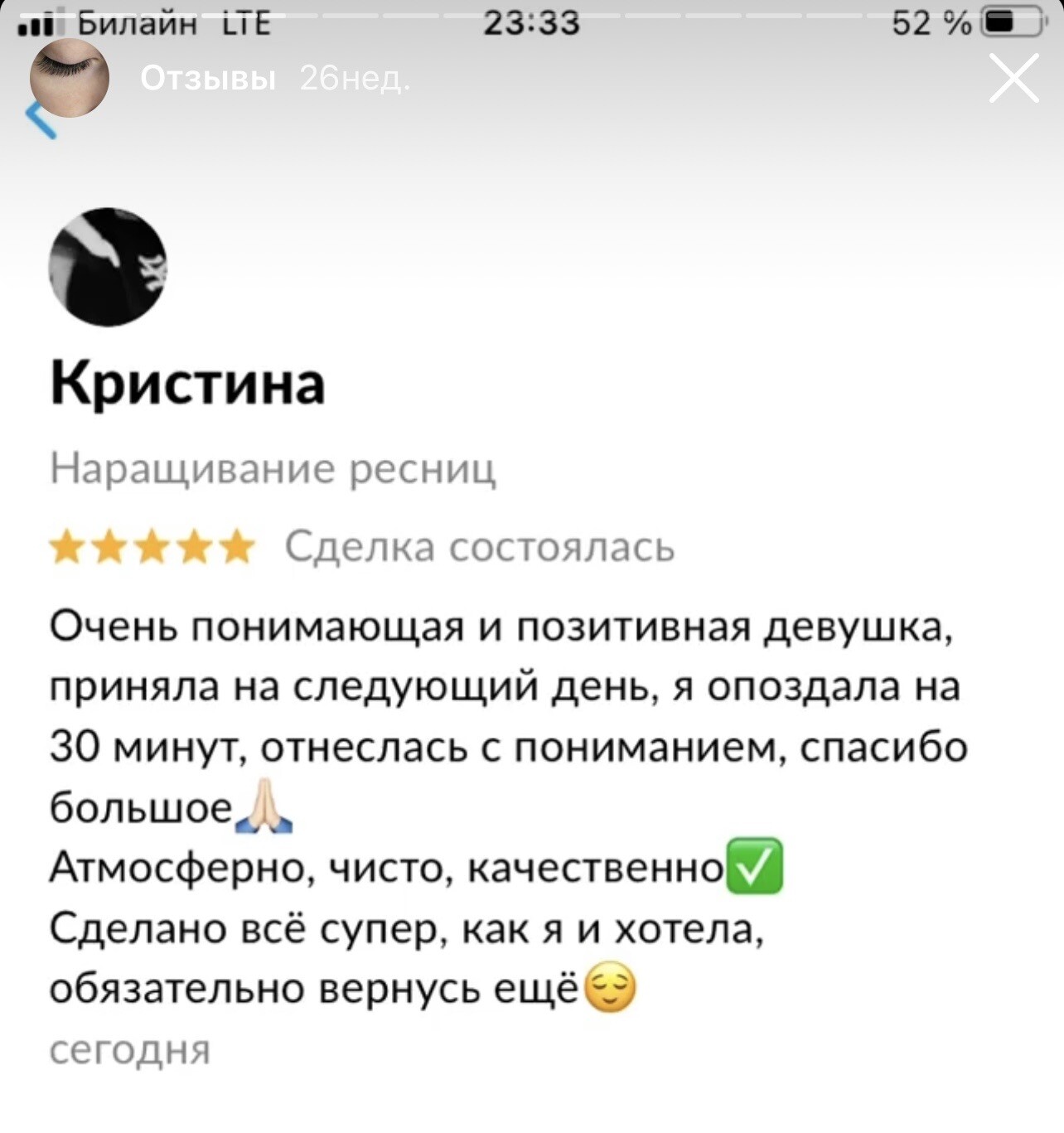
Task: Close the story with the X button
Action: coord(1013,79)
